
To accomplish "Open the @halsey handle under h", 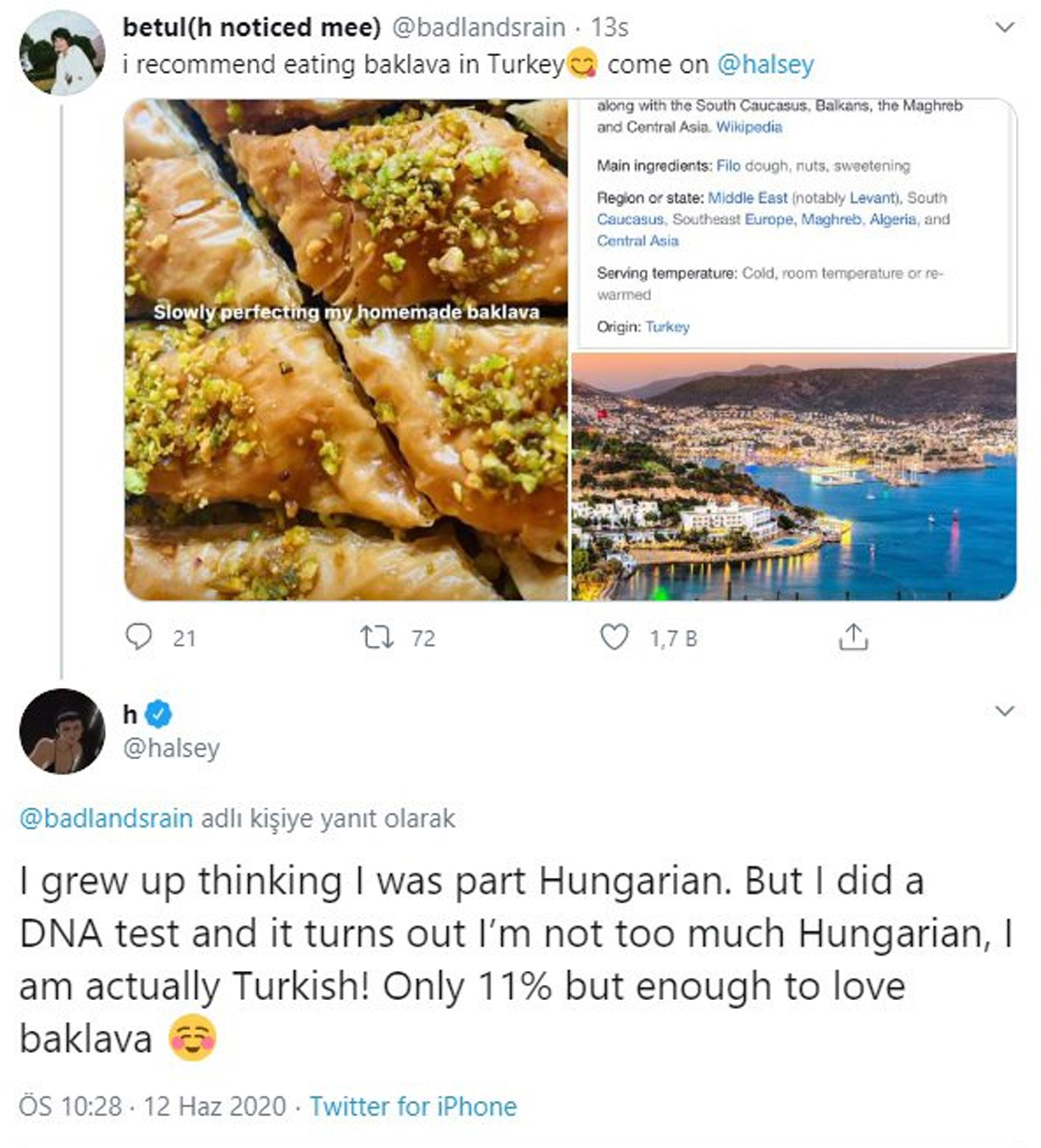I will [171, 747].
